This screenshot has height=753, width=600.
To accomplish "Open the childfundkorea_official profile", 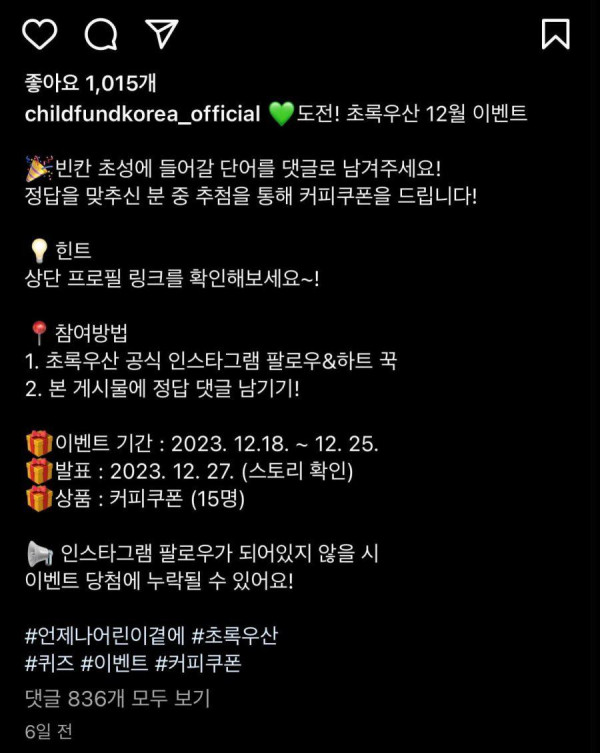I will coord(142,113).
